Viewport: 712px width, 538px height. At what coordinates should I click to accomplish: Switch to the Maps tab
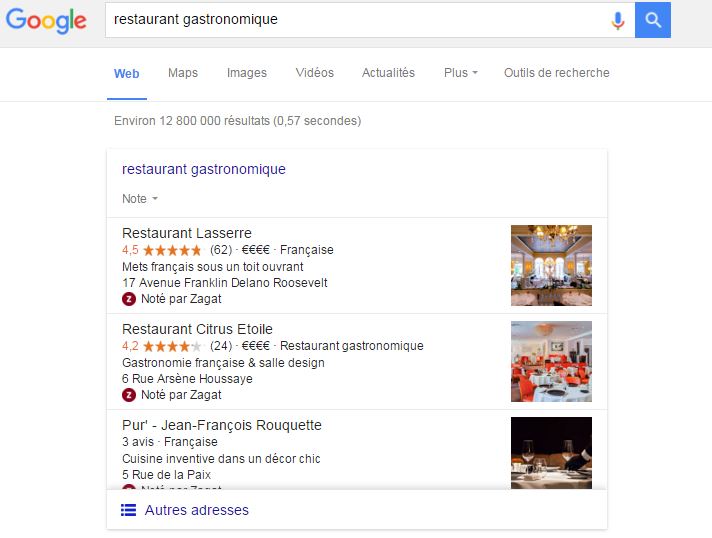click(183, 73)
